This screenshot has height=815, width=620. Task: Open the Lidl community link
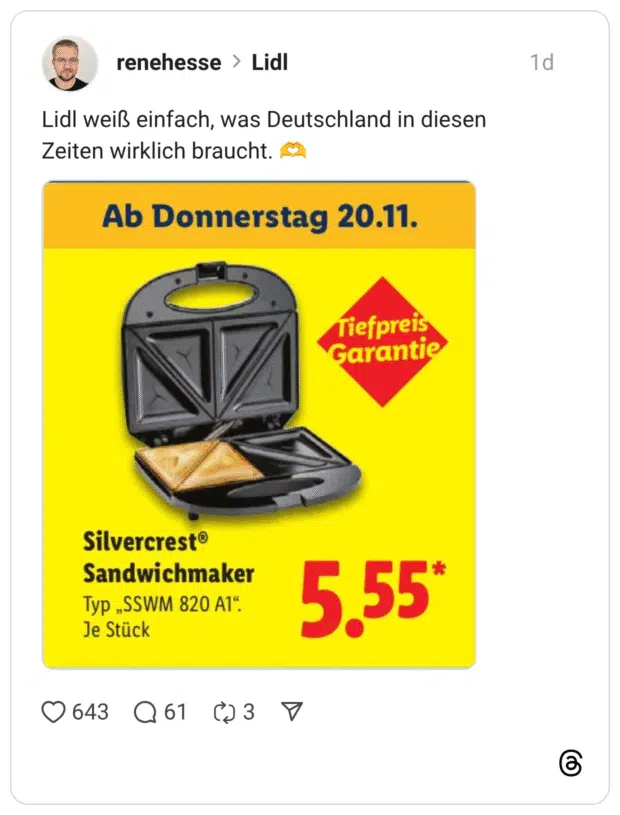(x=270, y=62)
